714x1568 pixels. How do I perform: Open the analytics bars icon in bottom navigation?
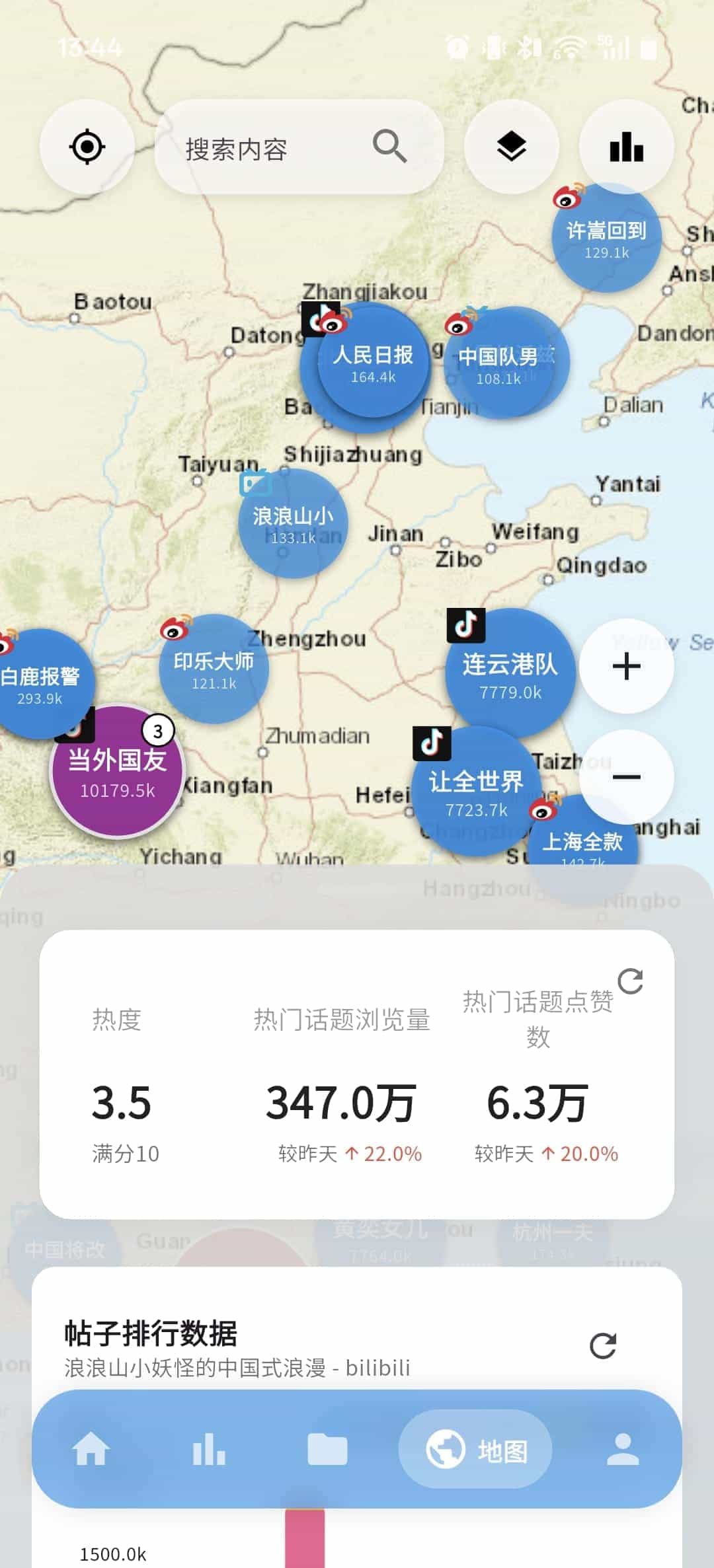pos(210,1449)
